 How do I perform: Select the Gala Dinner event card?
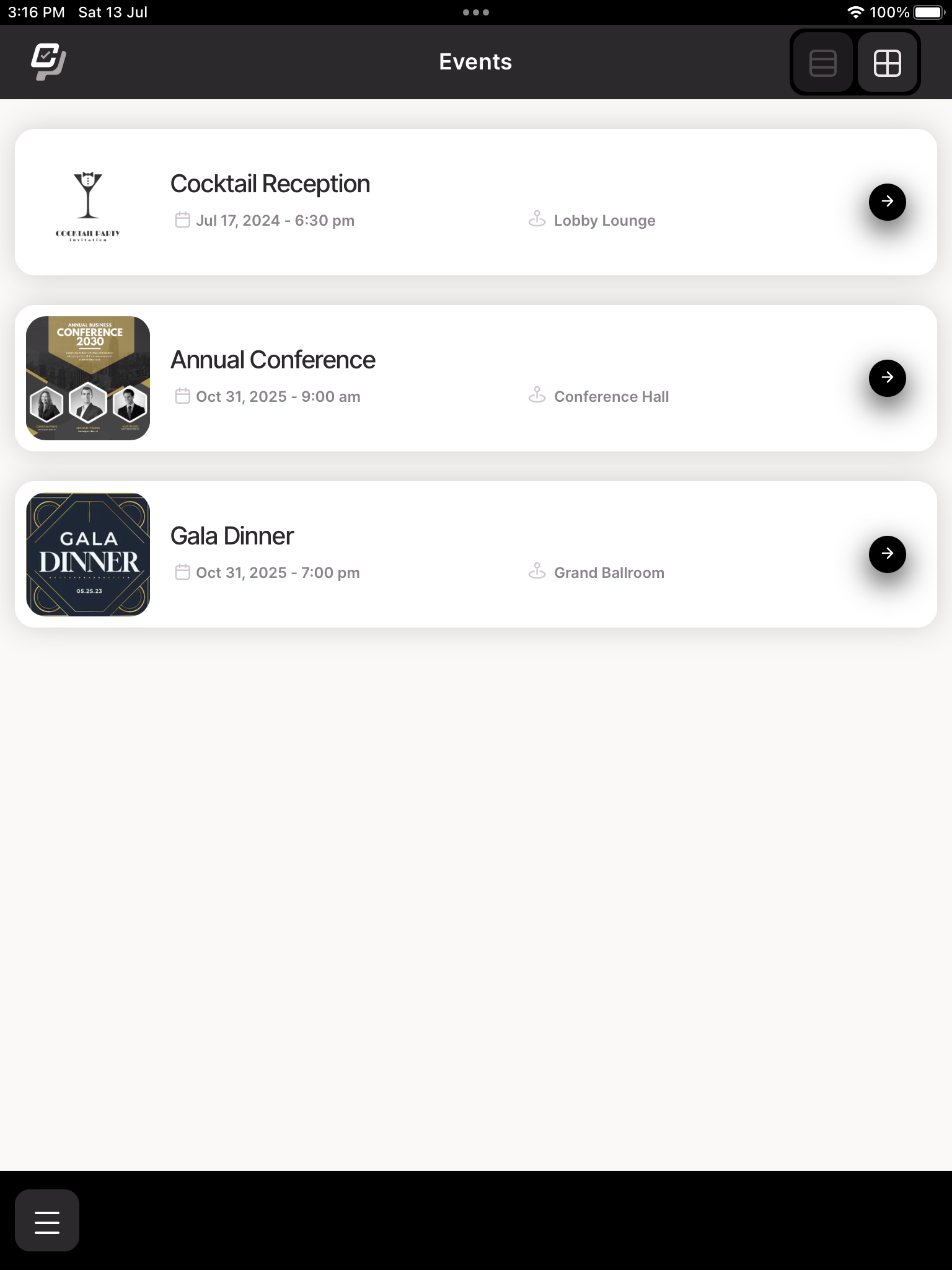tap(434, 554)
